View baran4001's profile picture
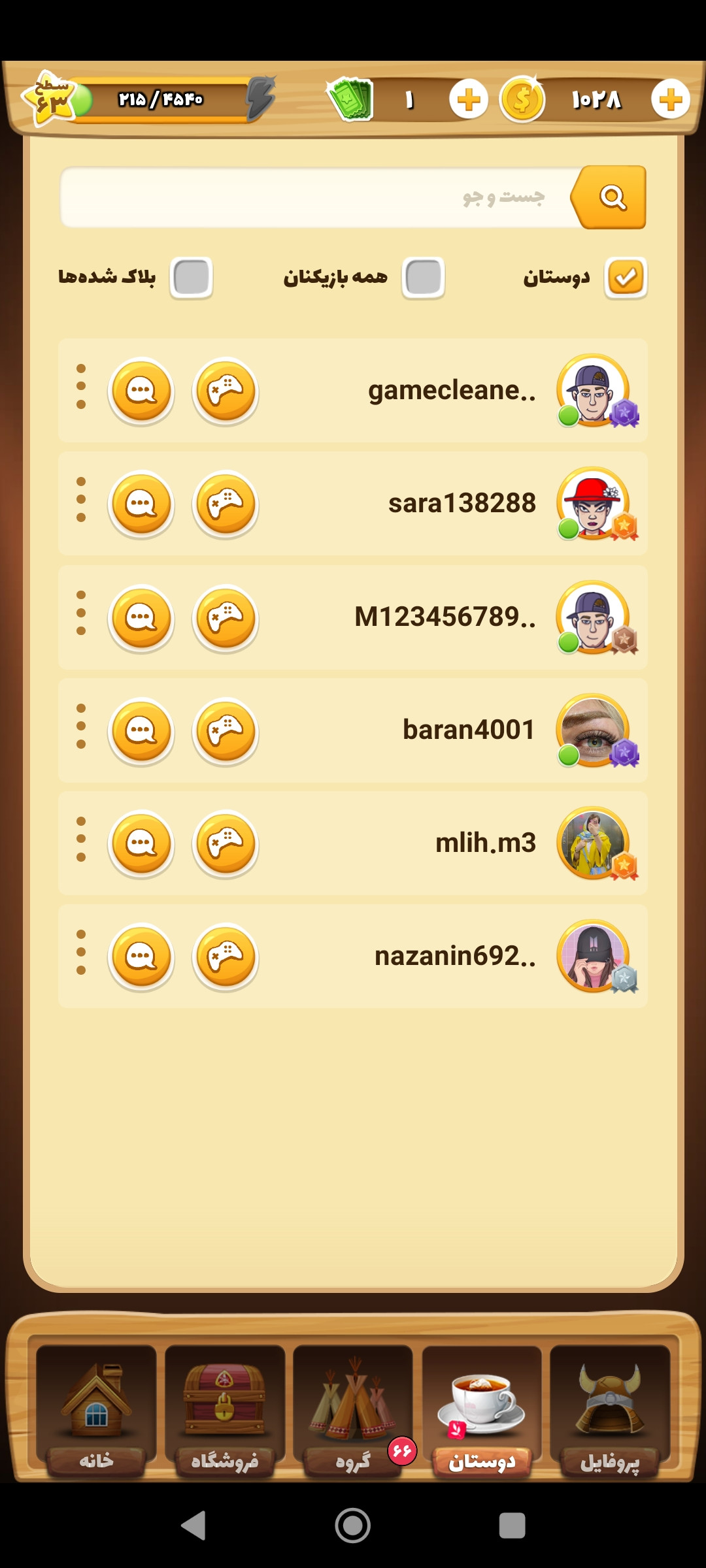This screenshot has height=1568, width=706. click(x=593, y=730)
